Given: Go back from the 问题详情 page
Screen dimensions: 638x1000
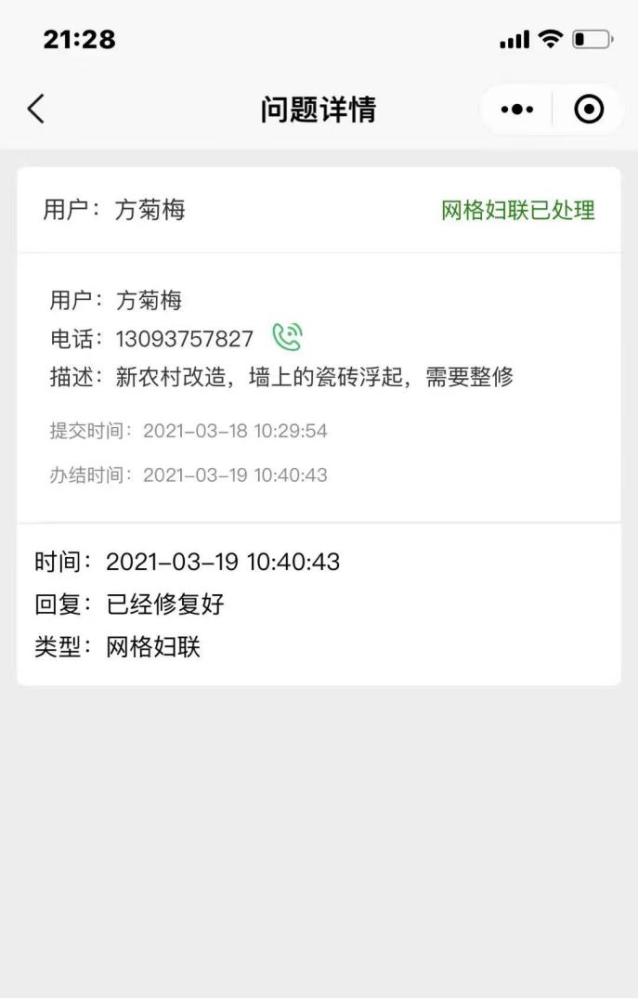Looking at the screenshot, I should pyautogui.click(x=36, y=109).
